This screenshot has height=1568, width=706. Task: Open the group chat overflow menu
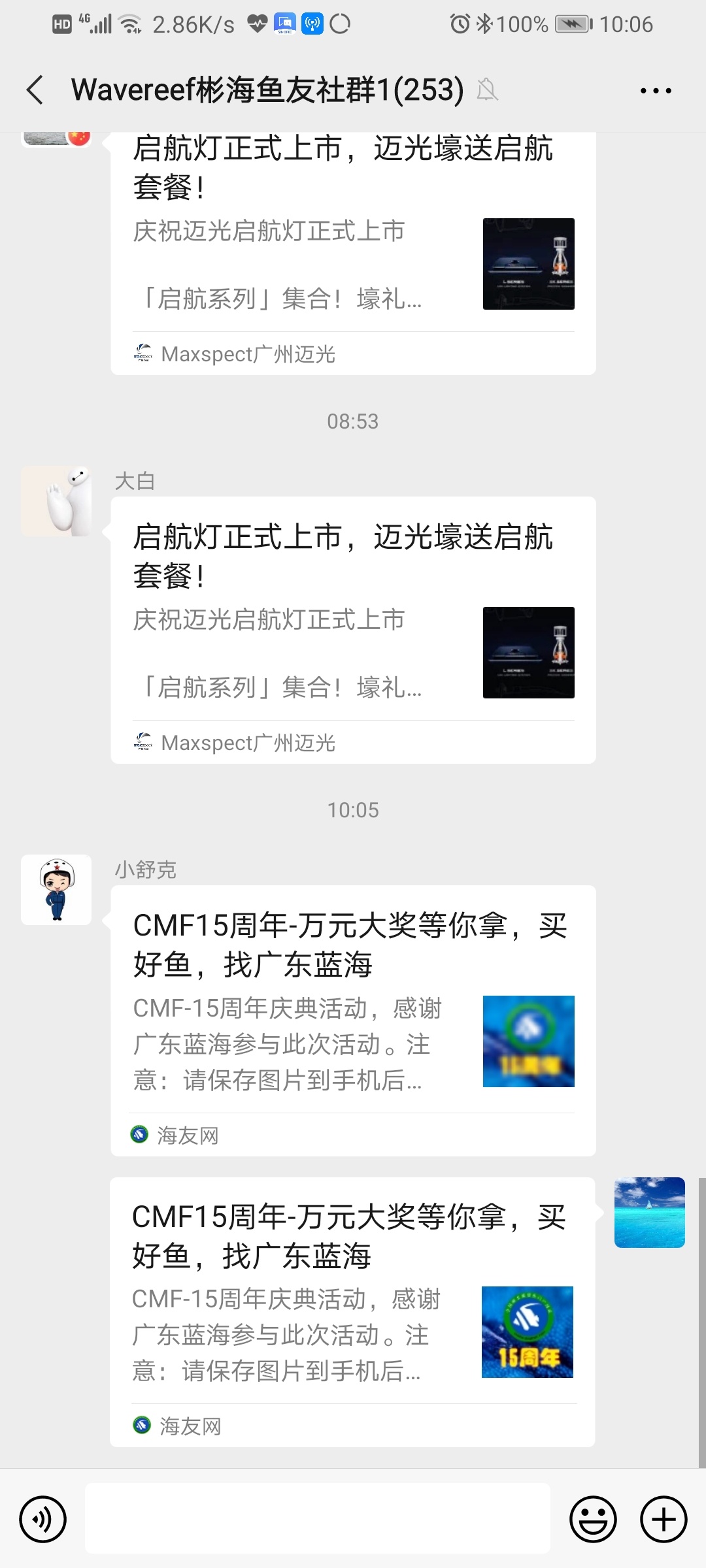pyautogui.click(x=656, y=91)
